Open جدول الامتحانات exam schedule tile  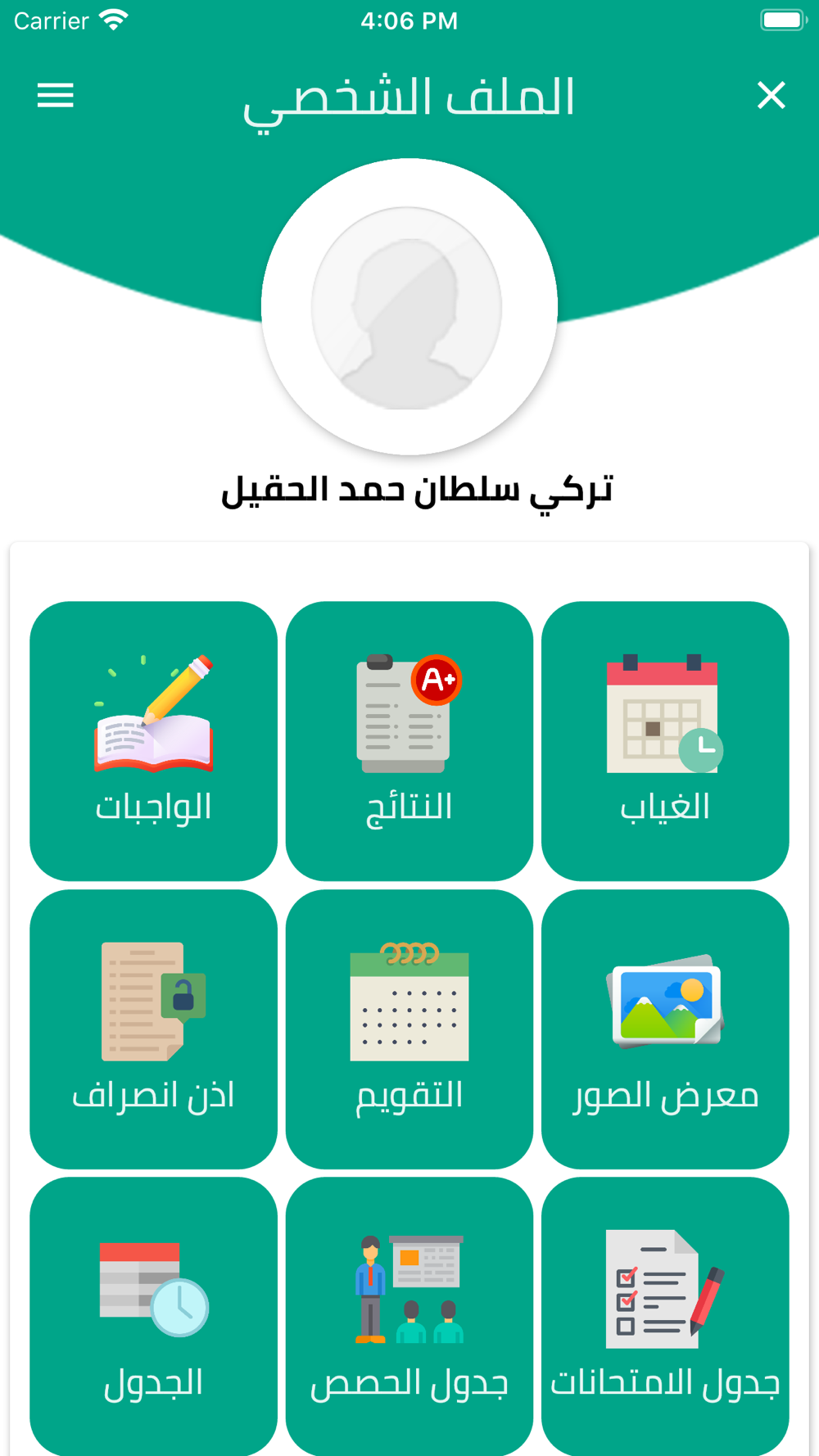665,1317
